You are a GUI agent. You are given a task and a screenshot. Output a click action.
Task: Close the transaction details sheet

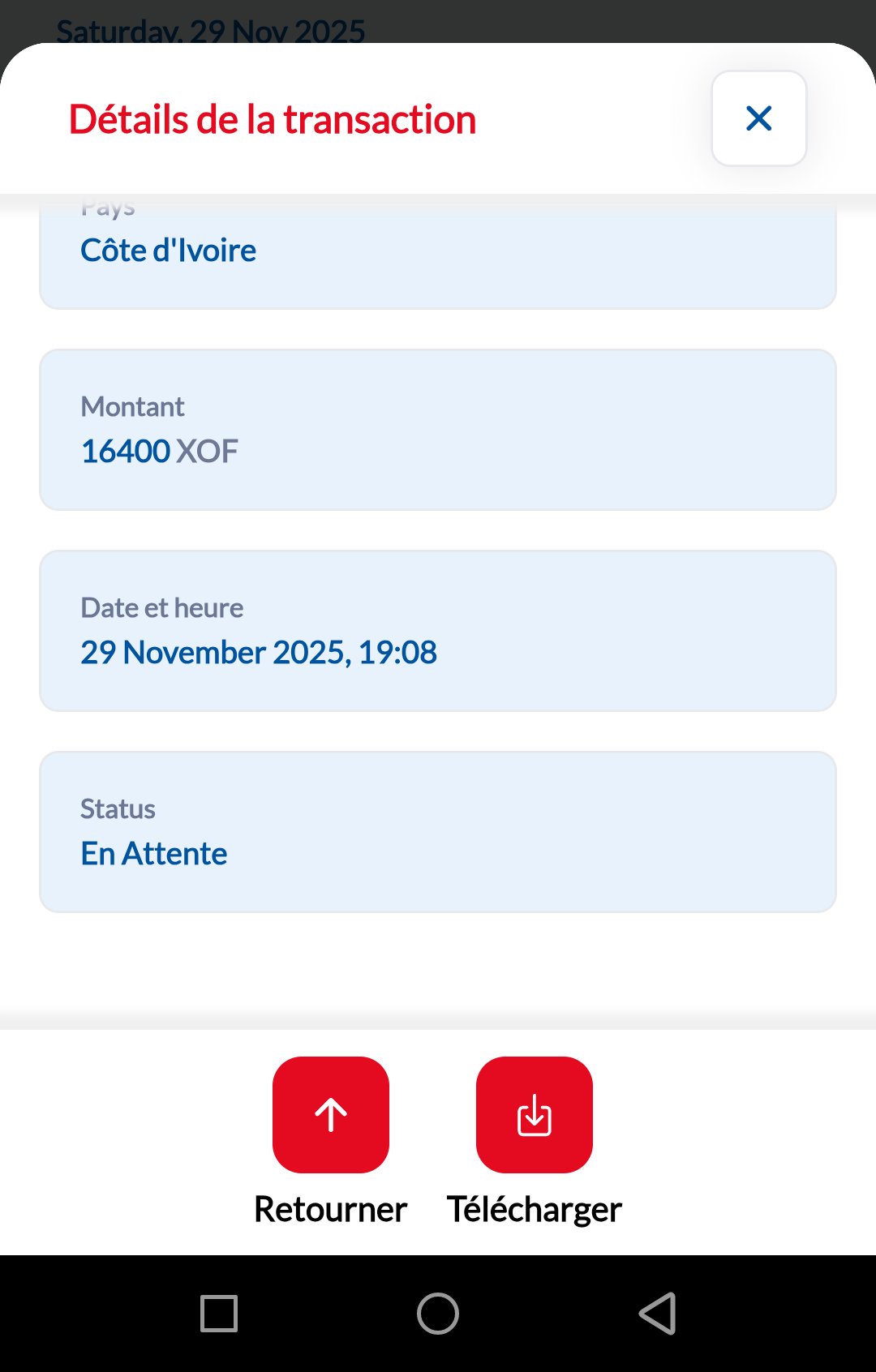[x=758, y=118]
